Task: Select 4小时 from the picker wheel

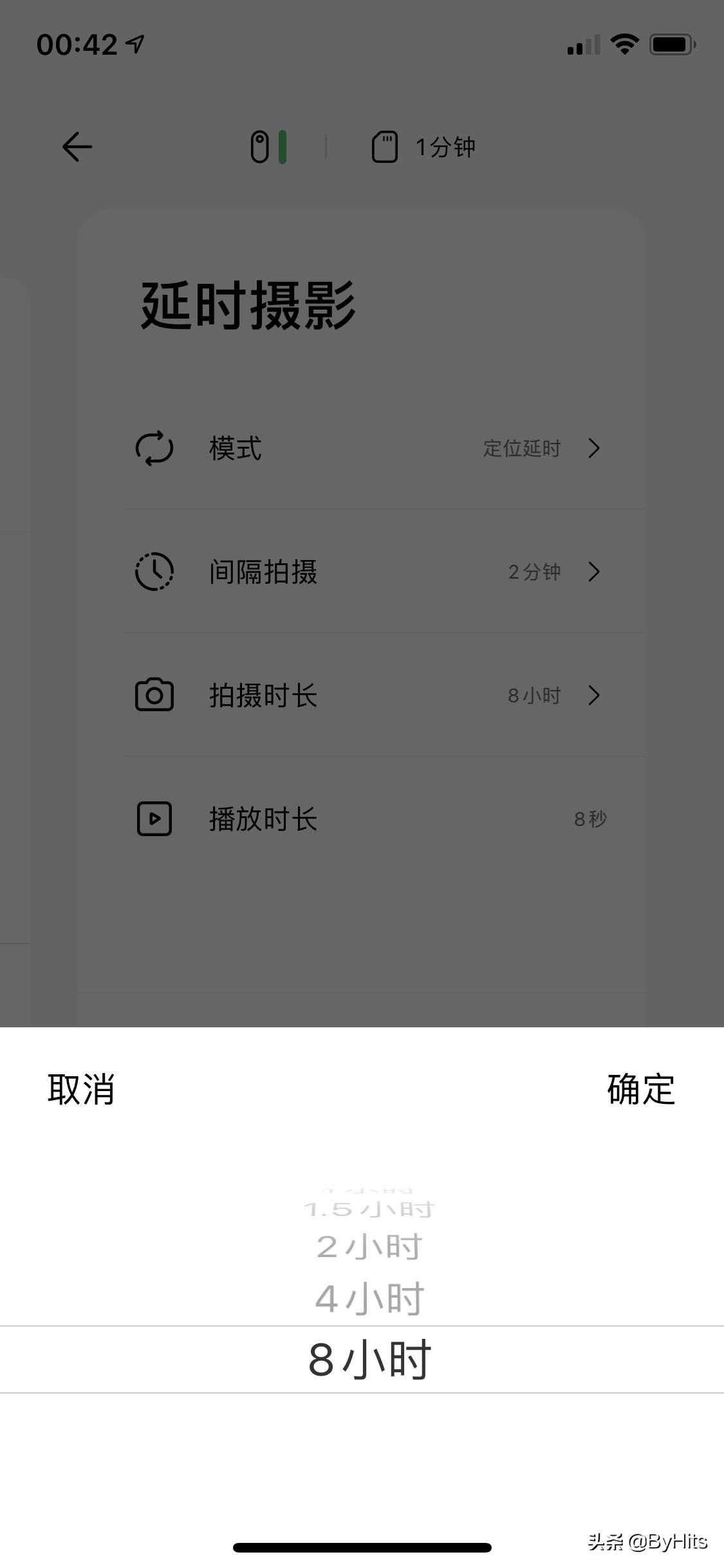Action: [369, 1297]
